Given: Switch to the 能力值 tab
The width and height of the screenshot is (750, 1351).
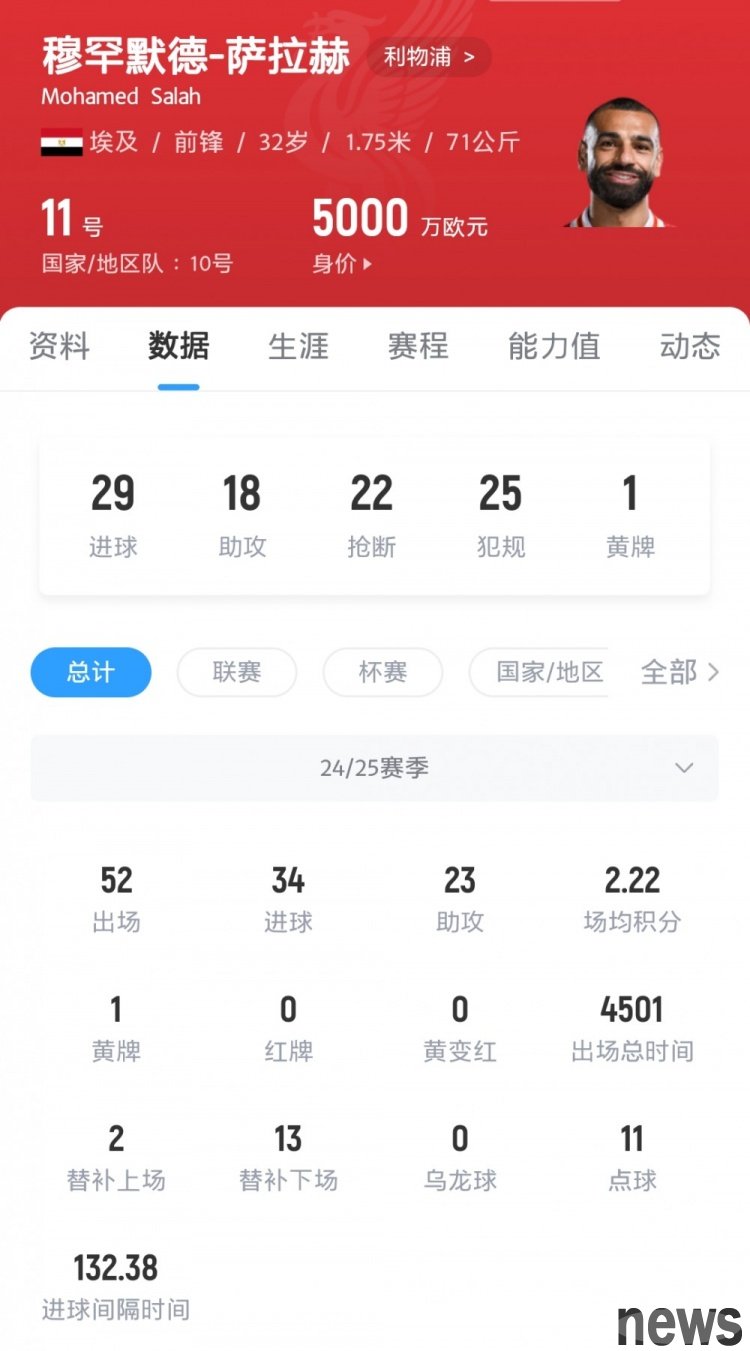Looking at the screenshot, I should (x=554, y=346).
